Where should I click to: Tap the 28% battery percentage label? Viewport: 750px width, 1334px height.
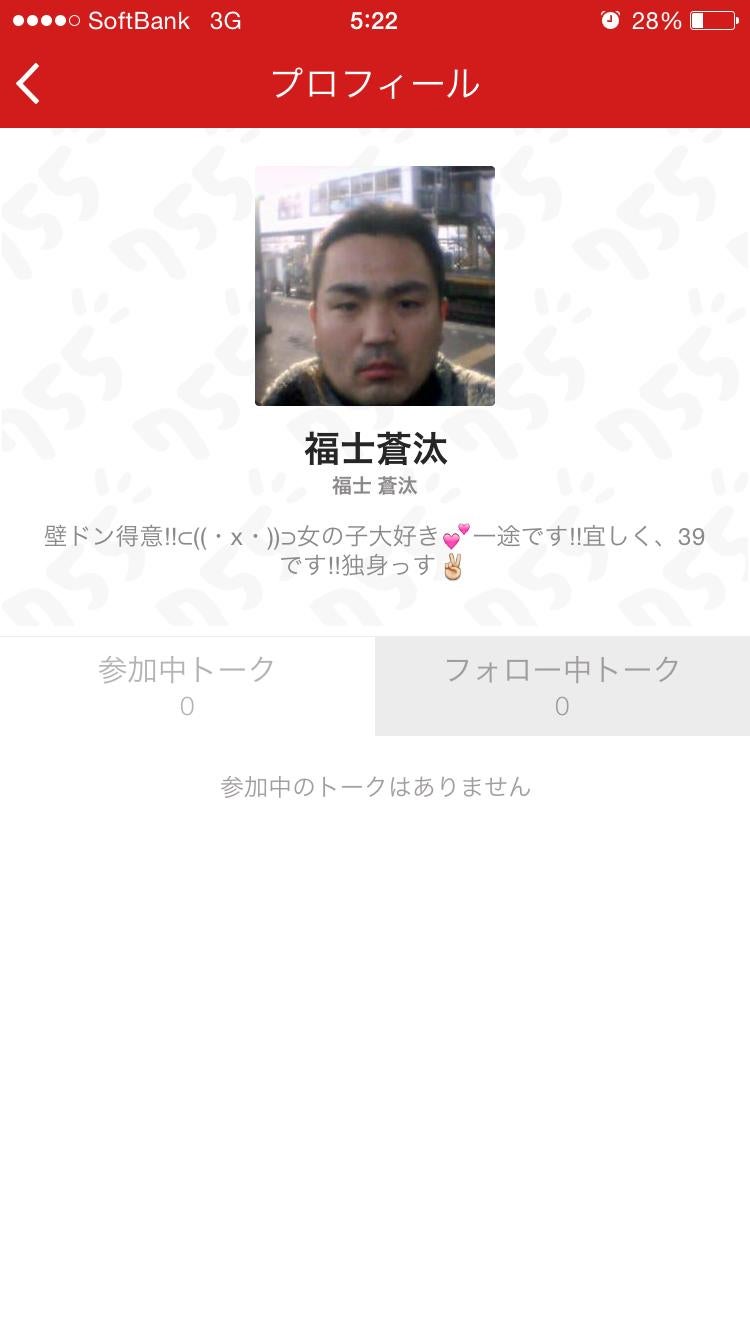[x=655, y=19]
